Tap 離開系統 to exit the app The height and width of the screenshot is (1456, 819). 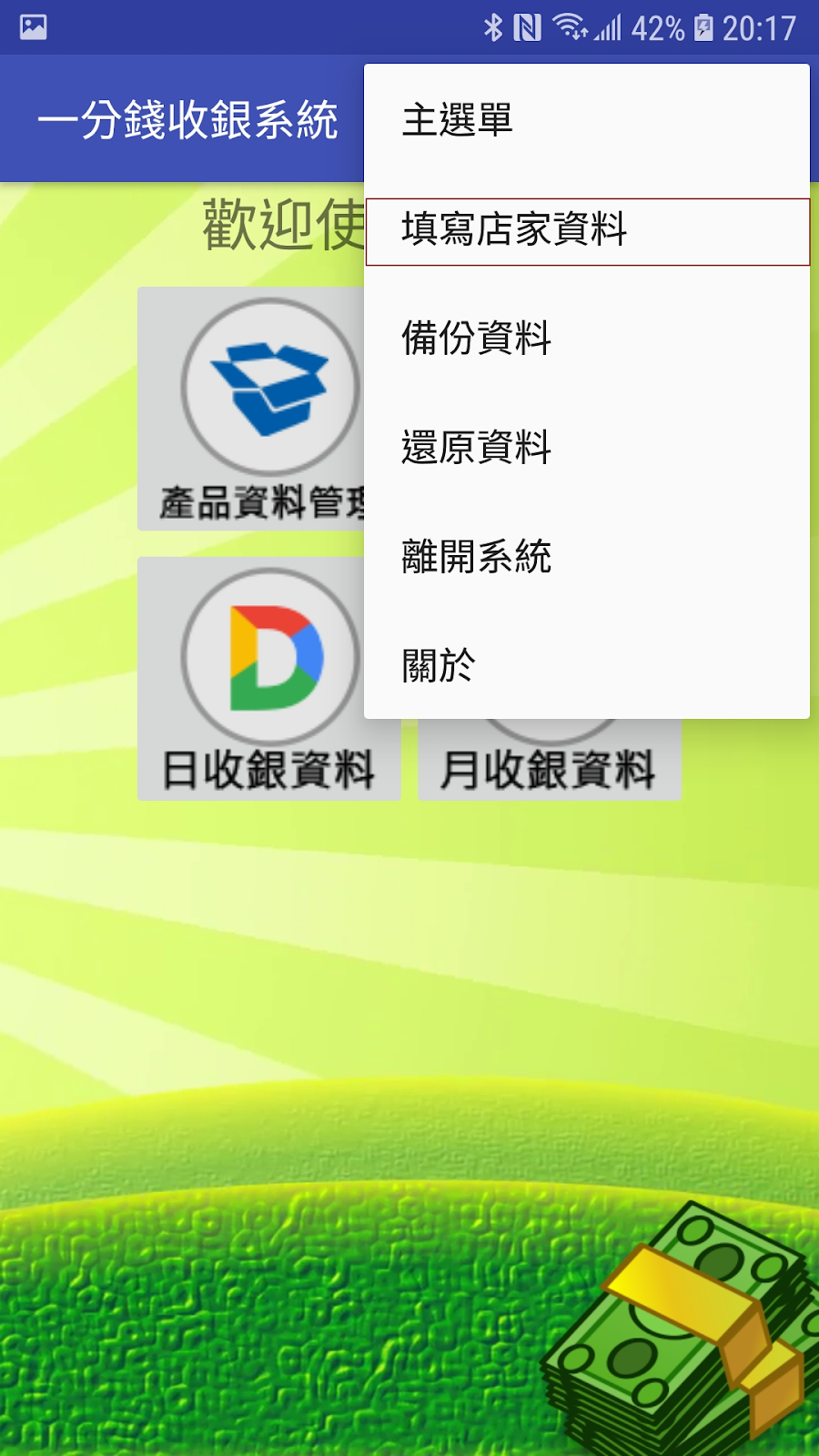coord(586,557)
